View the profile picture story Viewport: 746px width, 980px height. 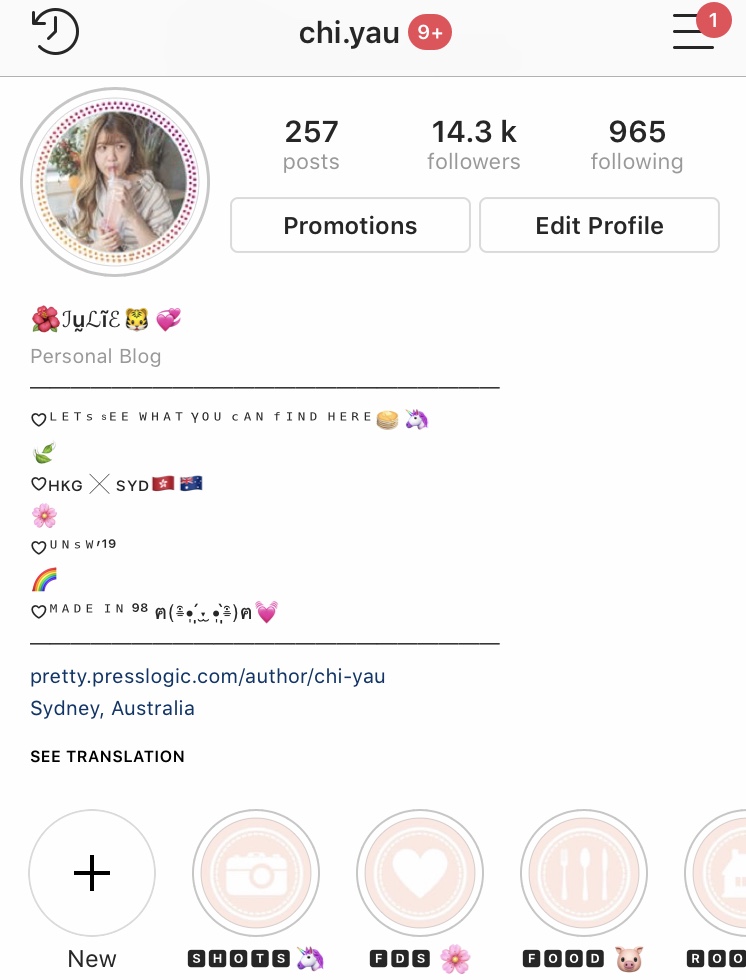click(115, 181)
